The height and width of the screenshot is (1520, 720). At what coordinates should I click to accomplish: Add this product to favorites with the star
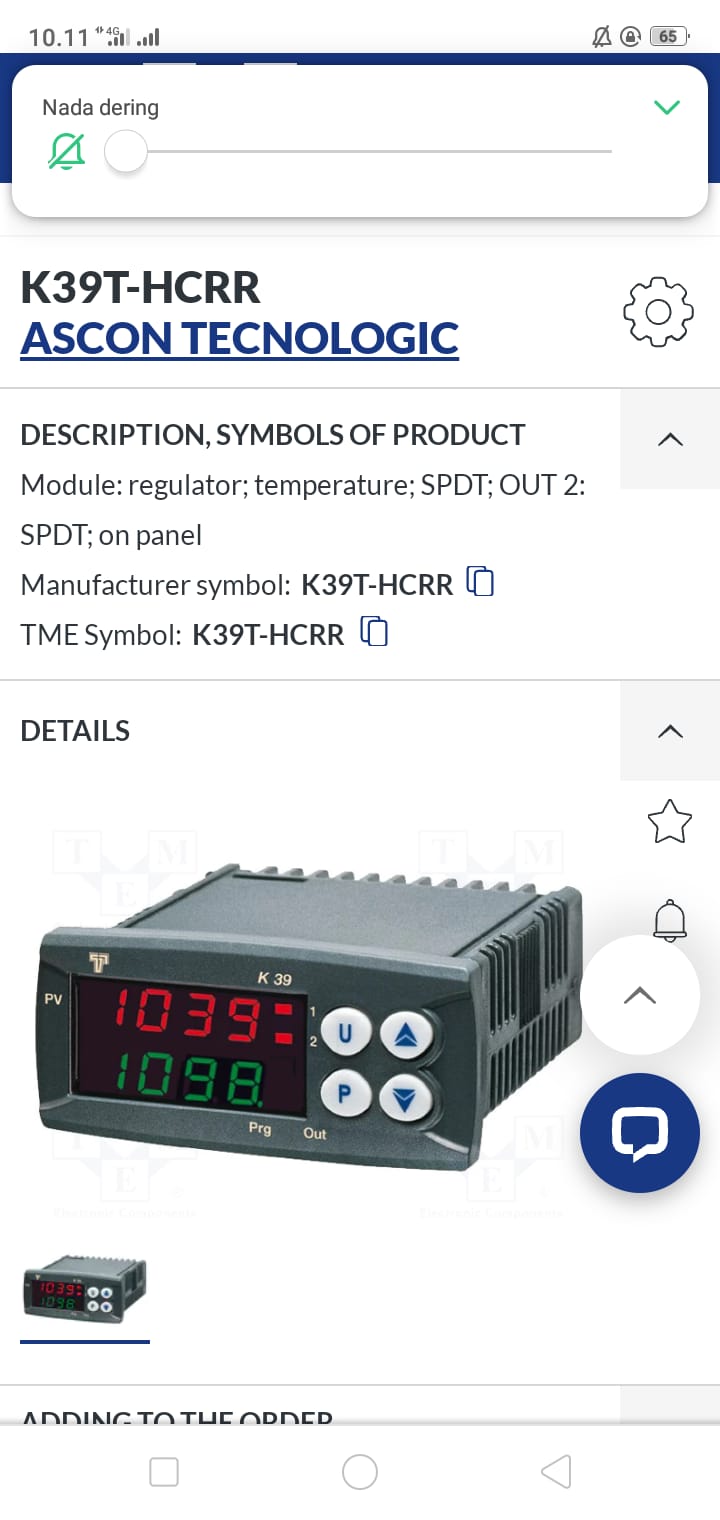[669, 822]
